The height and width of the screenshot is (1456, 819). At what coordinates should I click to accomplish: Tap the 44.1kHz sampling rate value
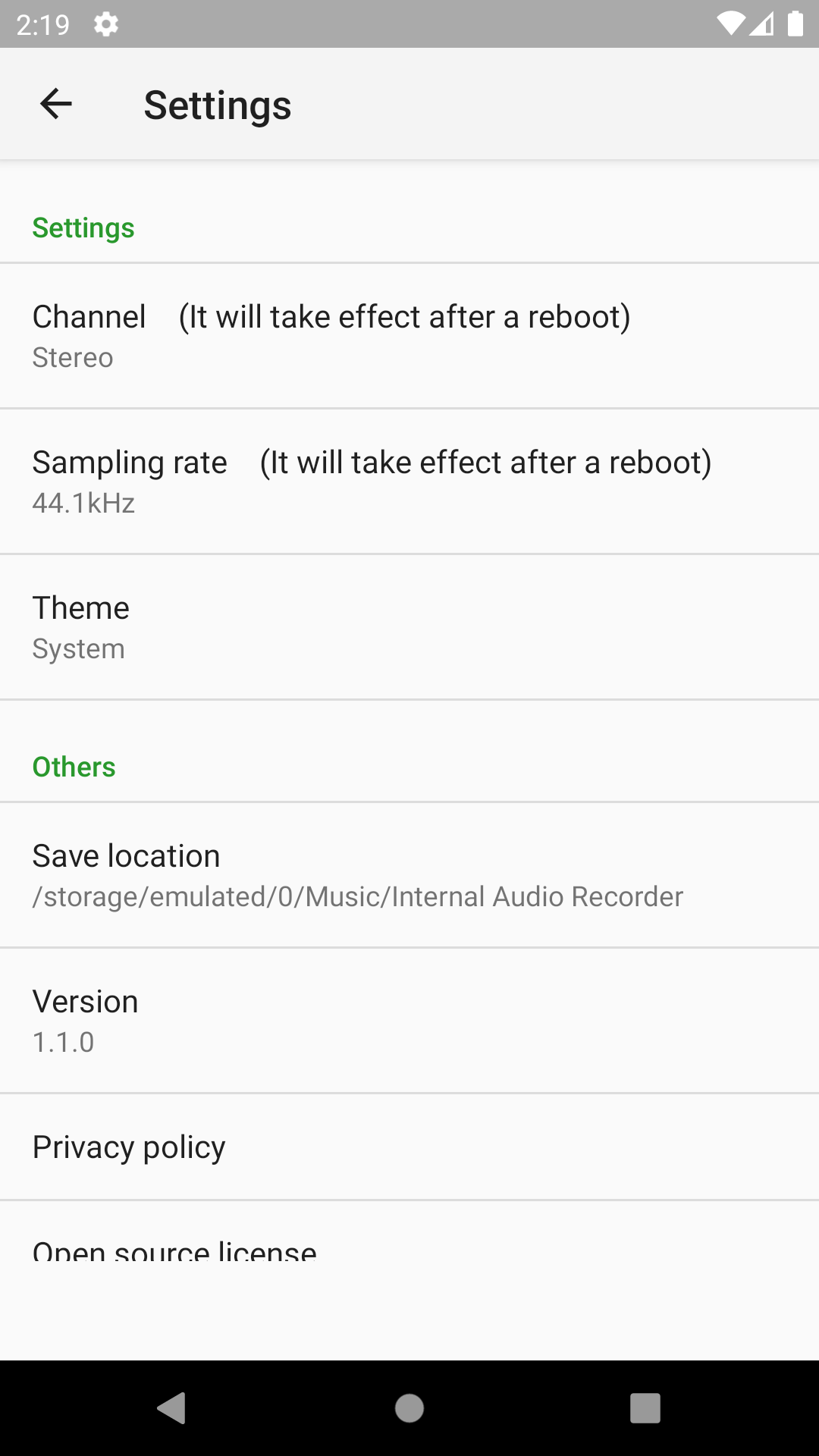coord(83,502)
